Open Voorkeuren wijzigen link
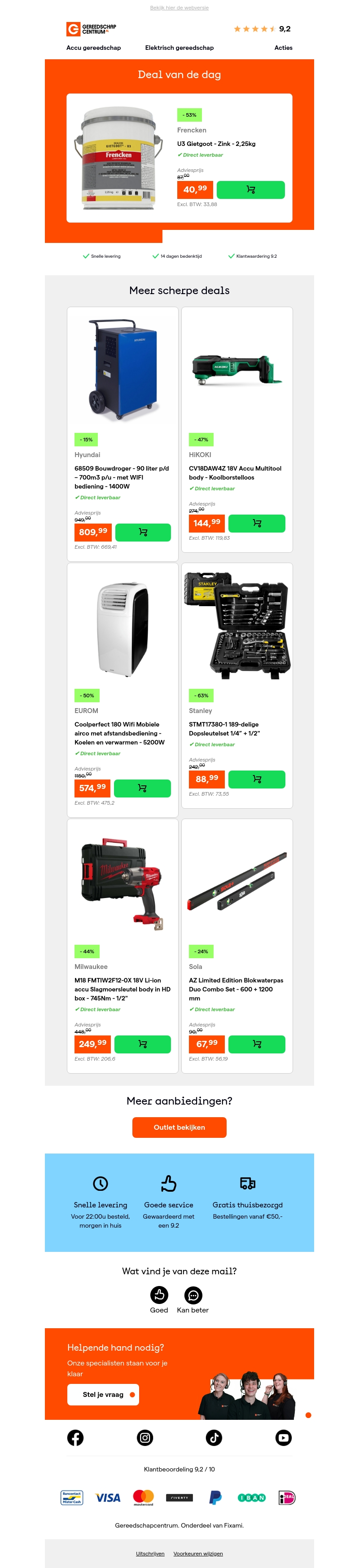 198,1553
